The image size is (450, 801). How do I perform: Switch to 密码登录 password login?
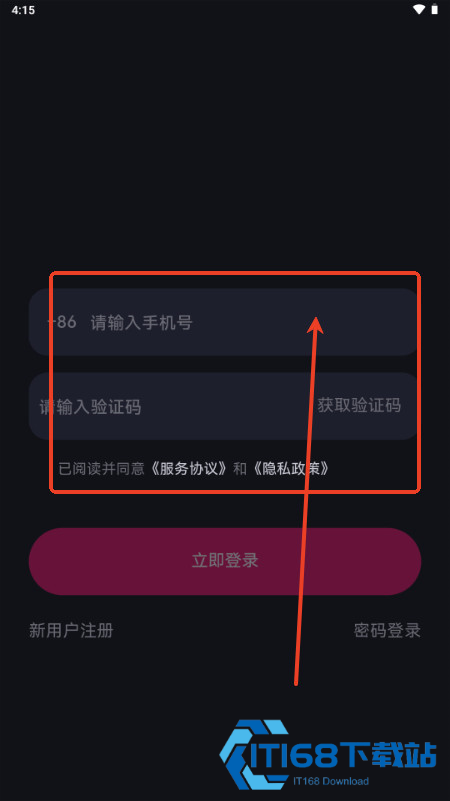coord(387,630)
